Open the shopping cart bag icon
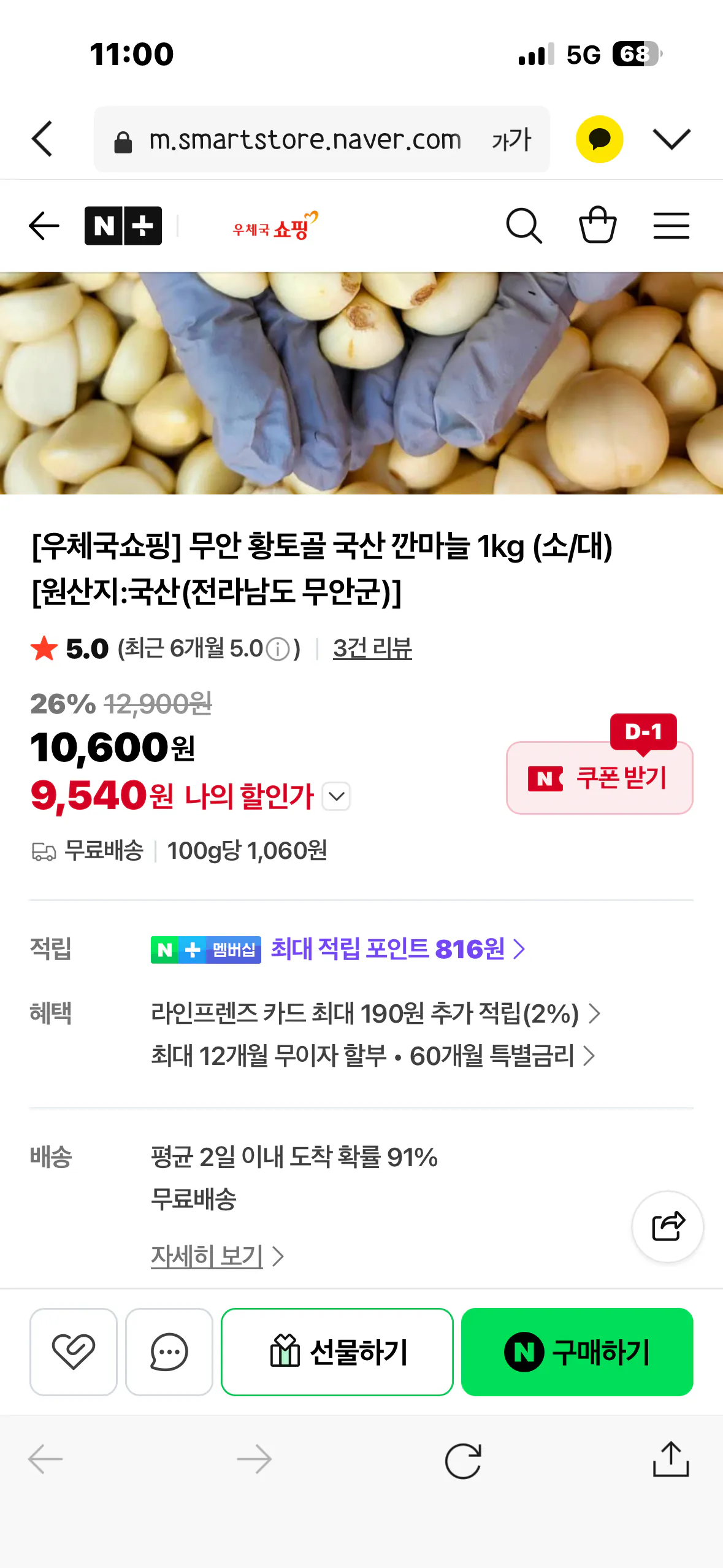 point(598,225)
